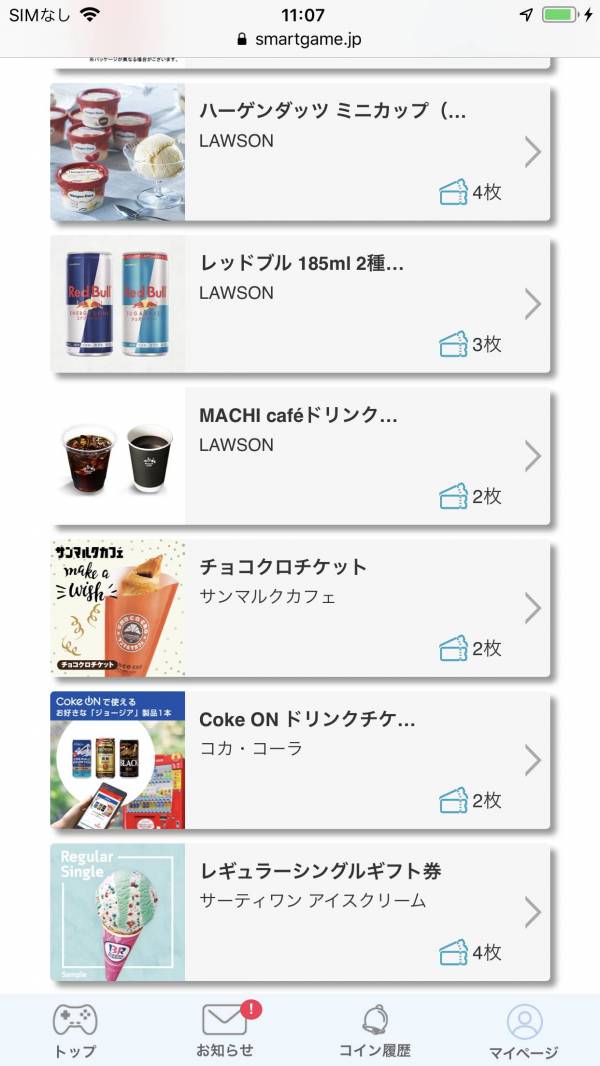Image resolution: width=600 pixels, height=1066 pixels.
Task: View the チョコクロチケット from サンマルクカフェ
Action: 300,608
